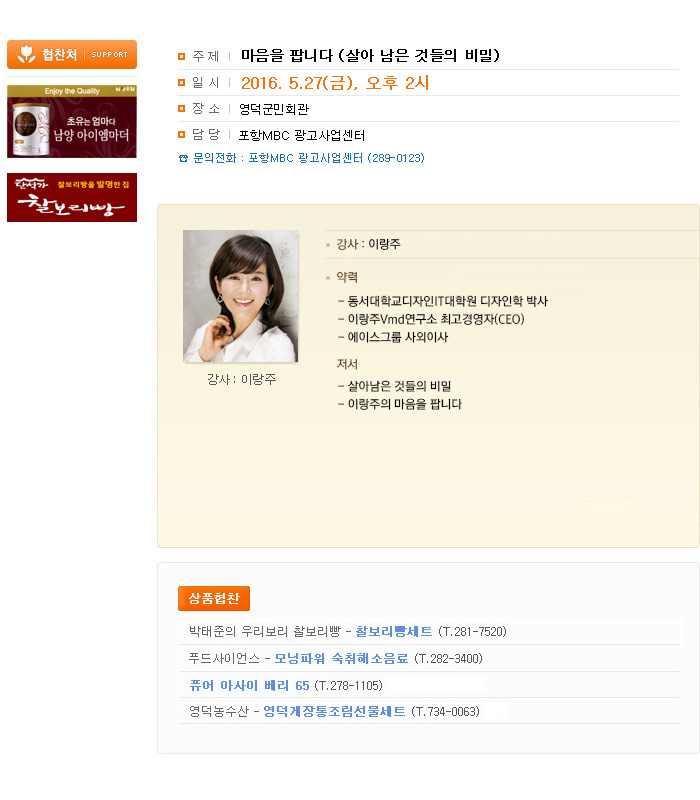Tap the 퓨어 아사이 베리 65 link

click(249, 686)
